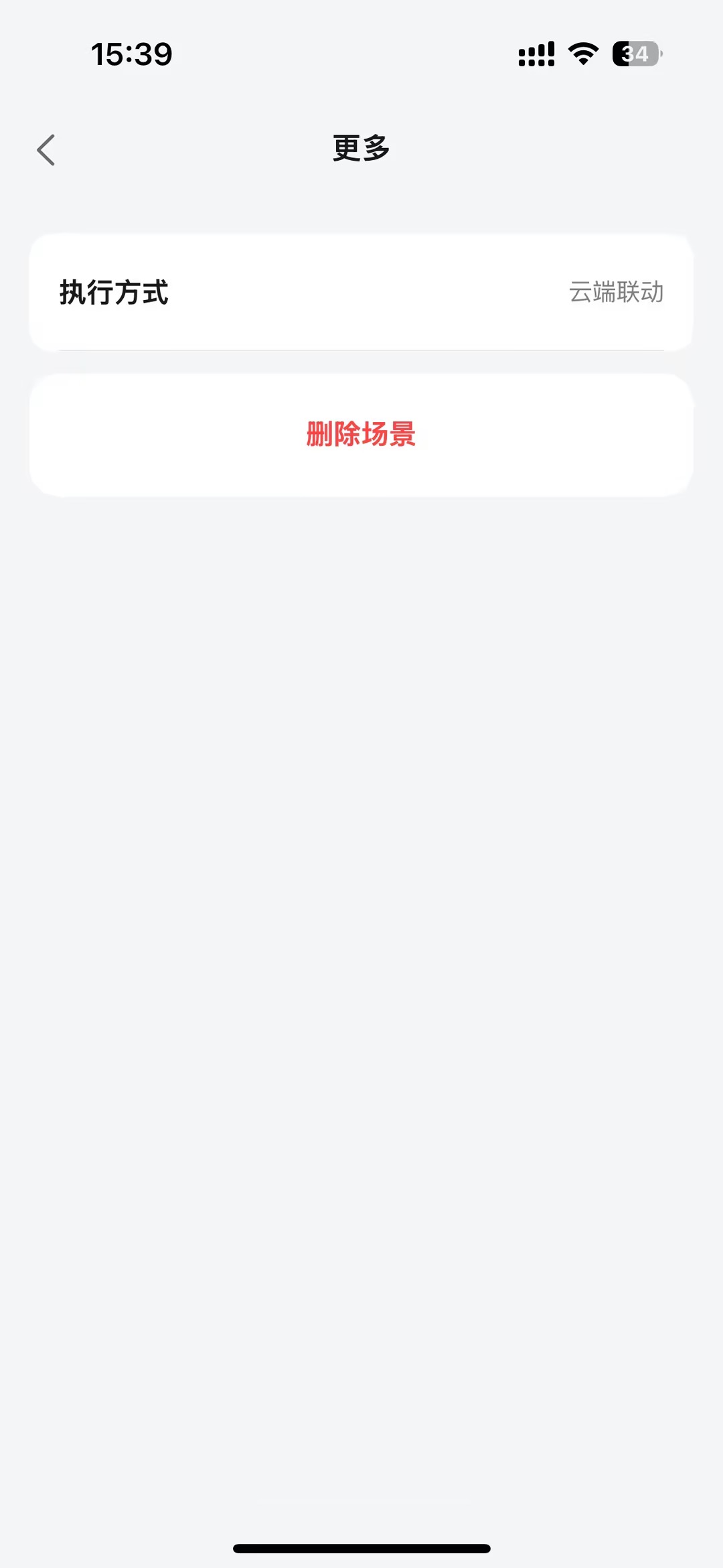
Task: Tap the clock showing 15:39
Action: coord(131,54)
